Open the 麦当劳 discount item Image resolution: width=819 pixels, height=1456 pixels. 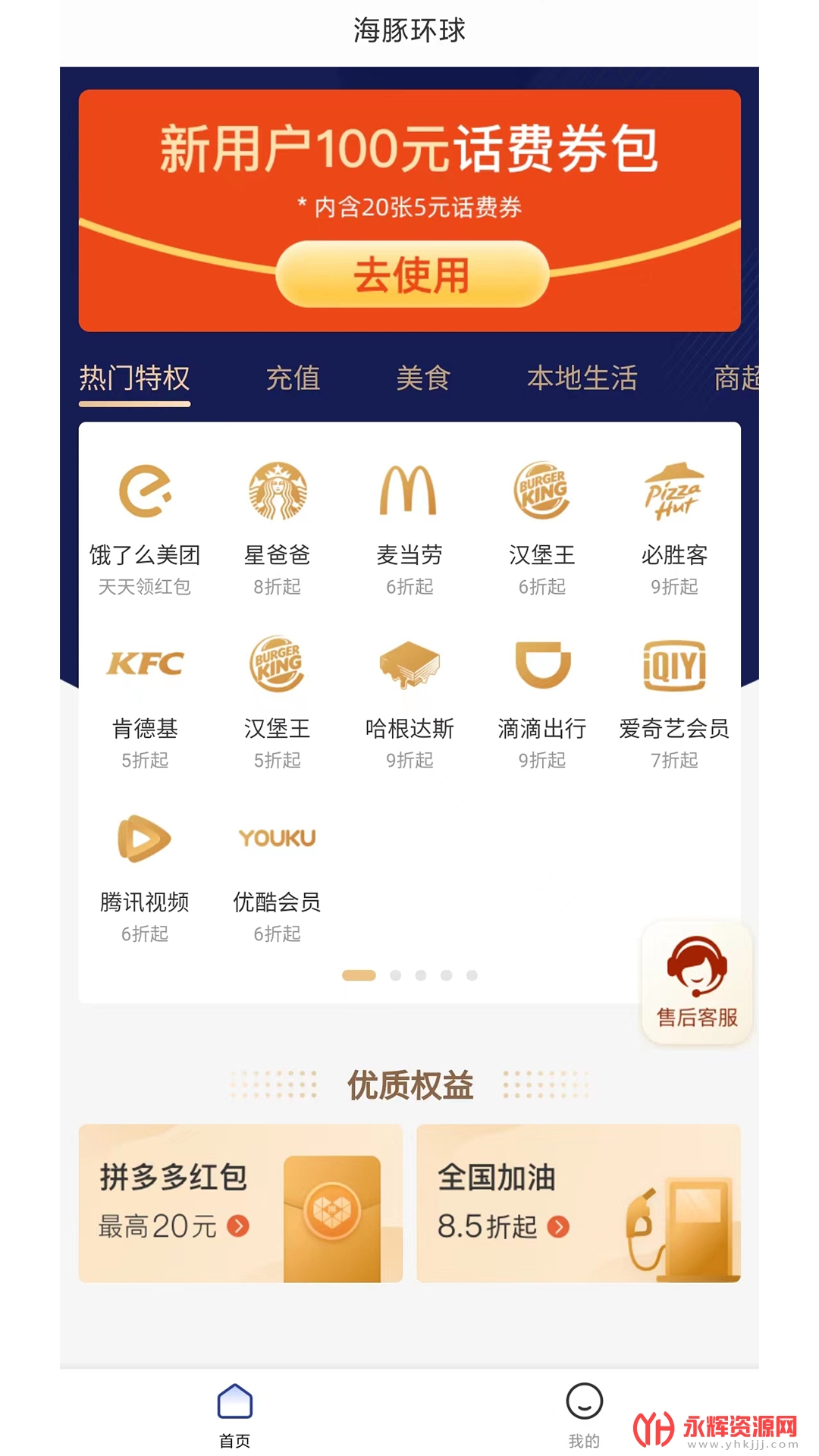(409, 527)
